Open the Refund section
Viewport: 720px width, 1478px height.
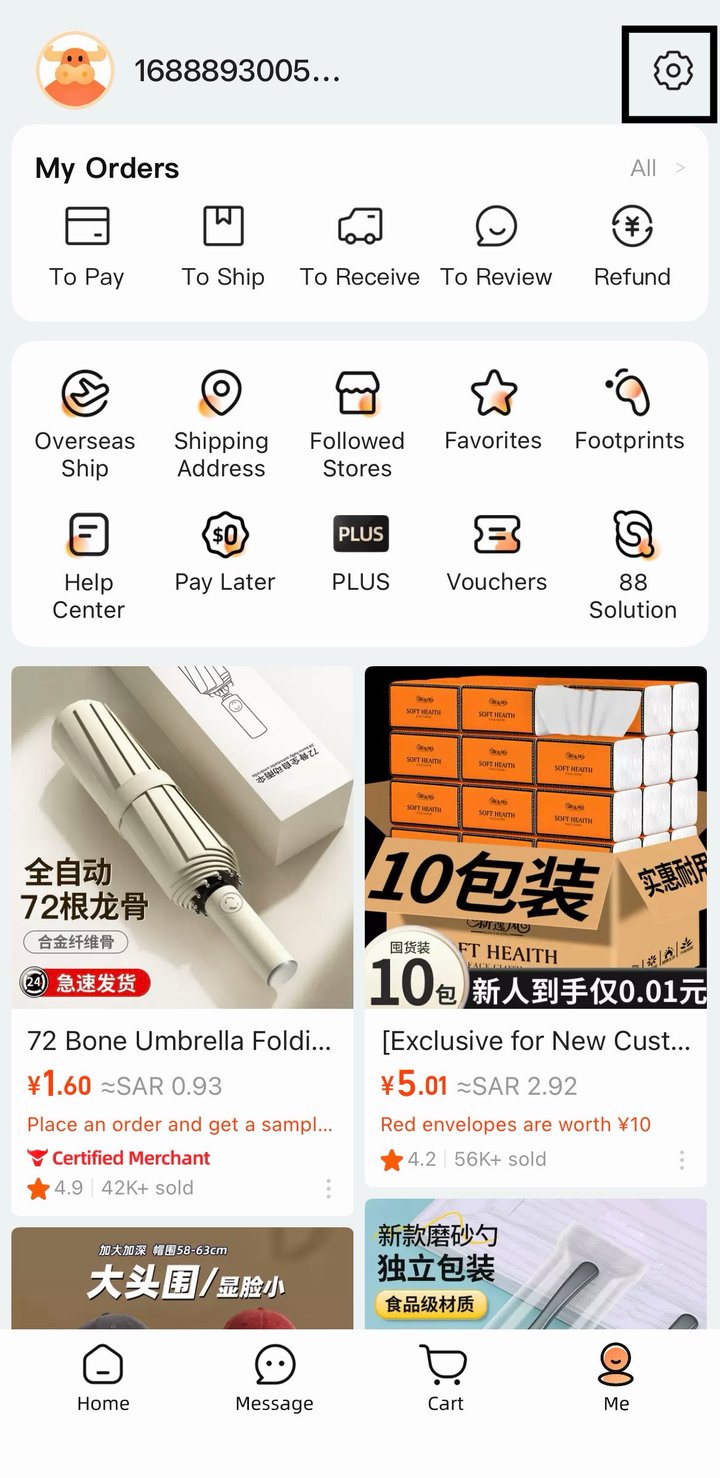pyautogui.click(x=632, y=247)
